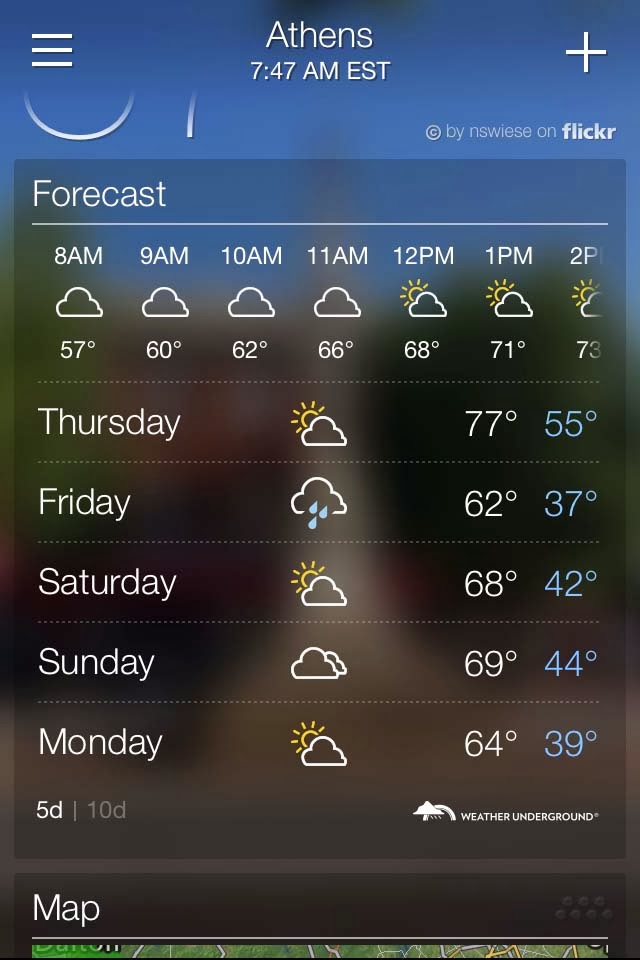This screenshot has height=960, width=640.
Task: Open the hamburger menu
Action: (x=52, y=50)
